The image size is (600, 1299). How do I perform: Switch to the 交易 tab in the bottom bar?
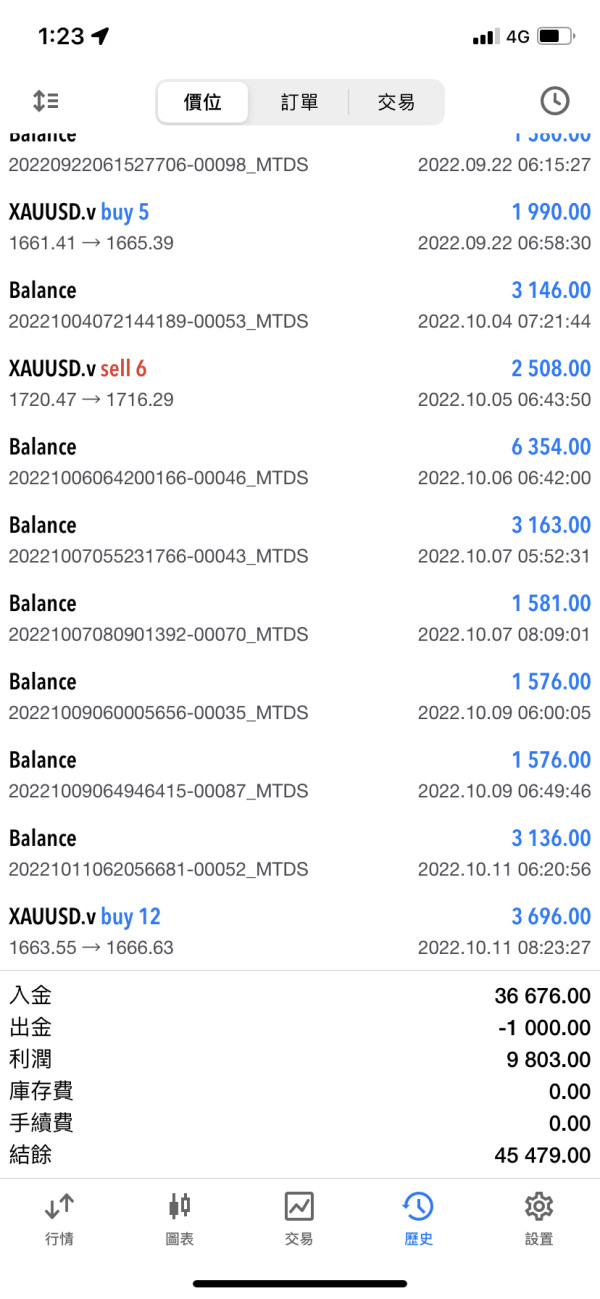299,1218
